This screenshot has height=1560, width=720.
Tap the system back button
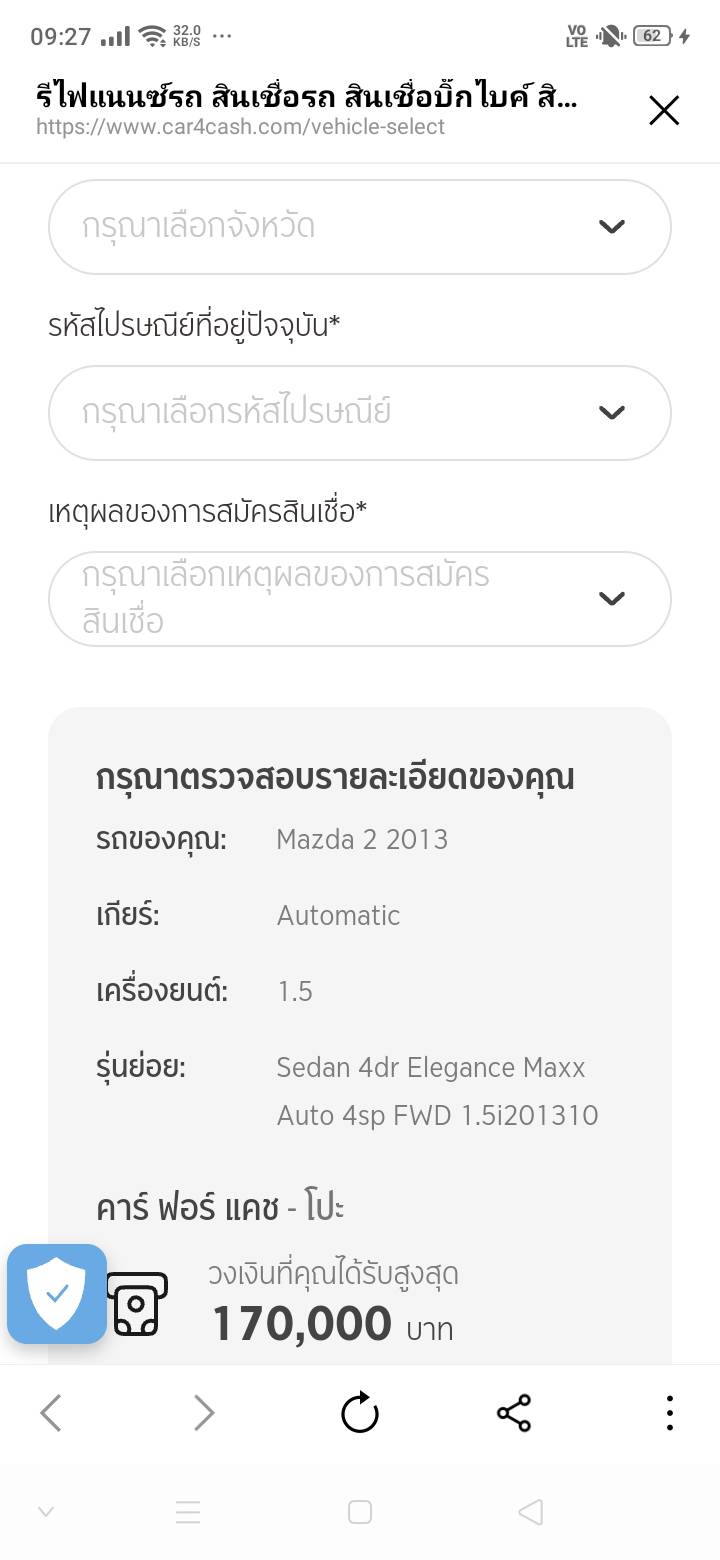tap(531, 1512)
